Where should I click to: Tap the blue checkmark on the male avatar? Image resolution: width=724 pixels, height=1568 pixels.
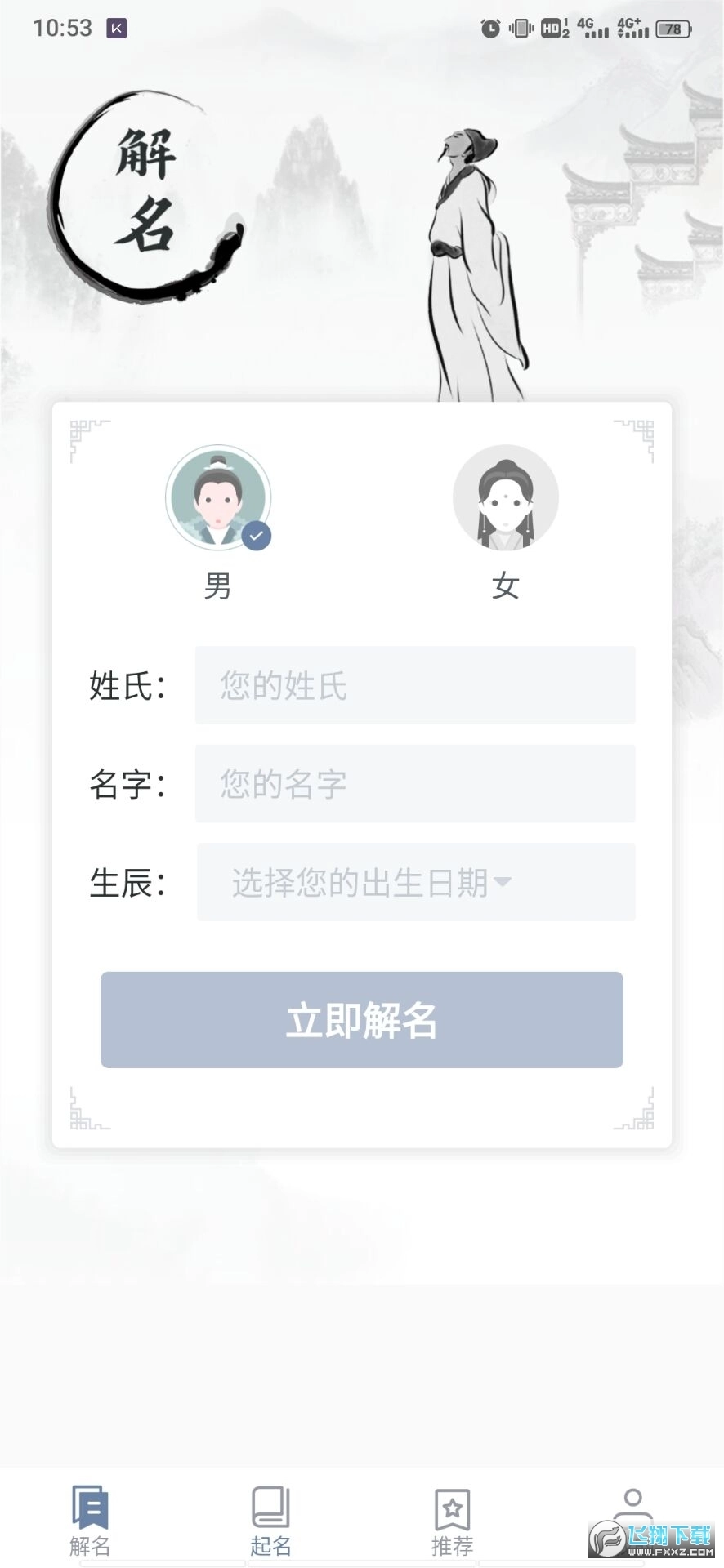[x=256, y=535]
